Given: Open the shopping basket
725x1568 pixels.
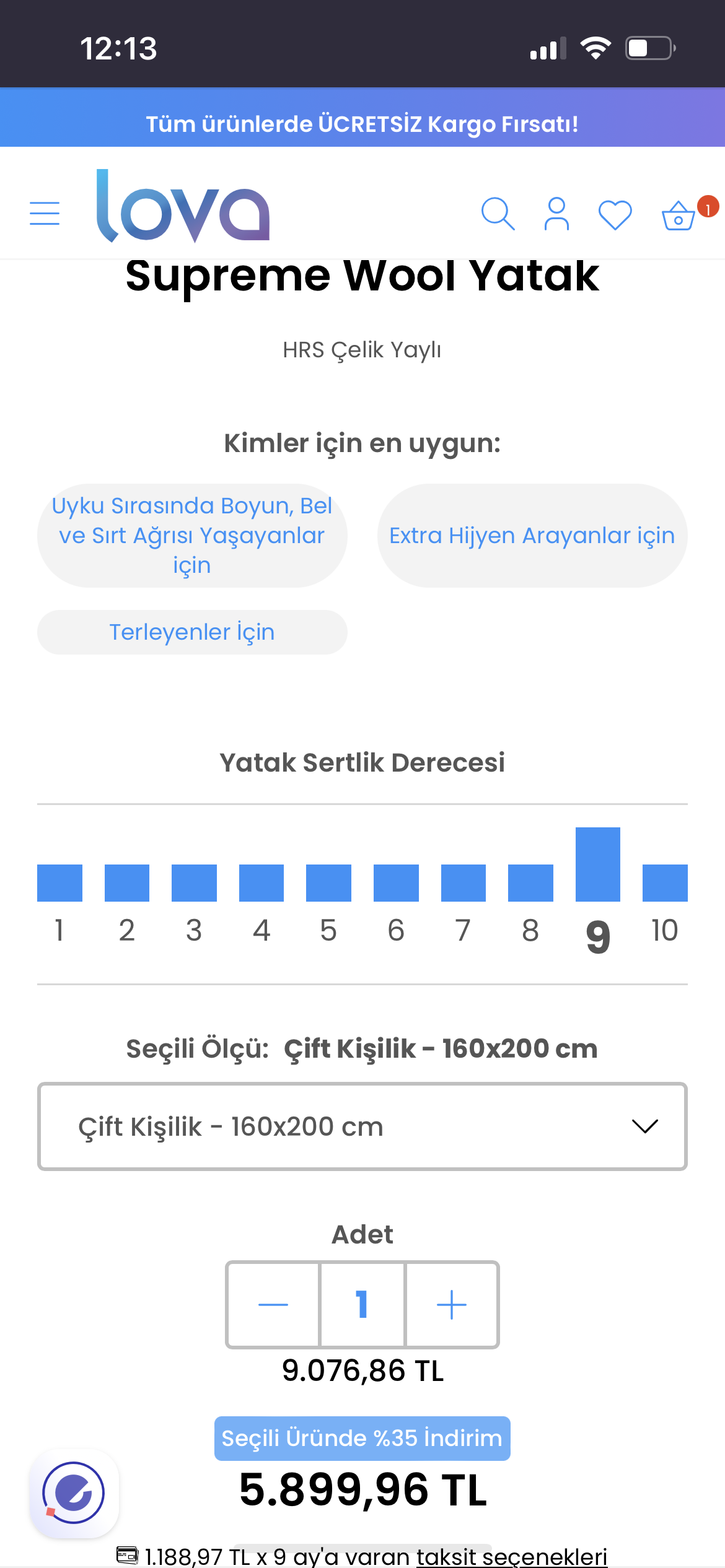Looking at the screenshot, I should 679,216.
